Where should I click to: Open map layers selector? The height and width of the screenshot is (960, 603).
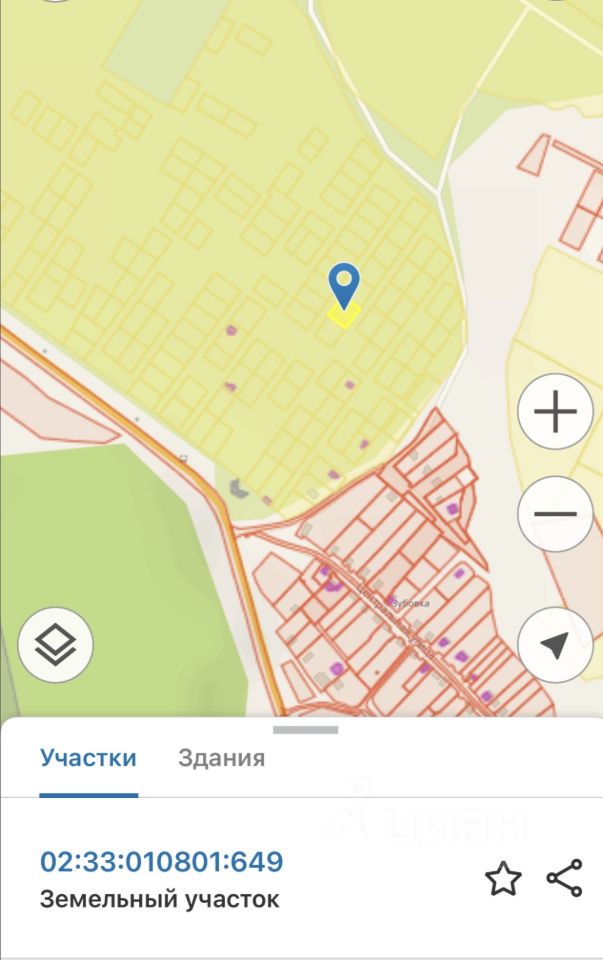(56, 645)
